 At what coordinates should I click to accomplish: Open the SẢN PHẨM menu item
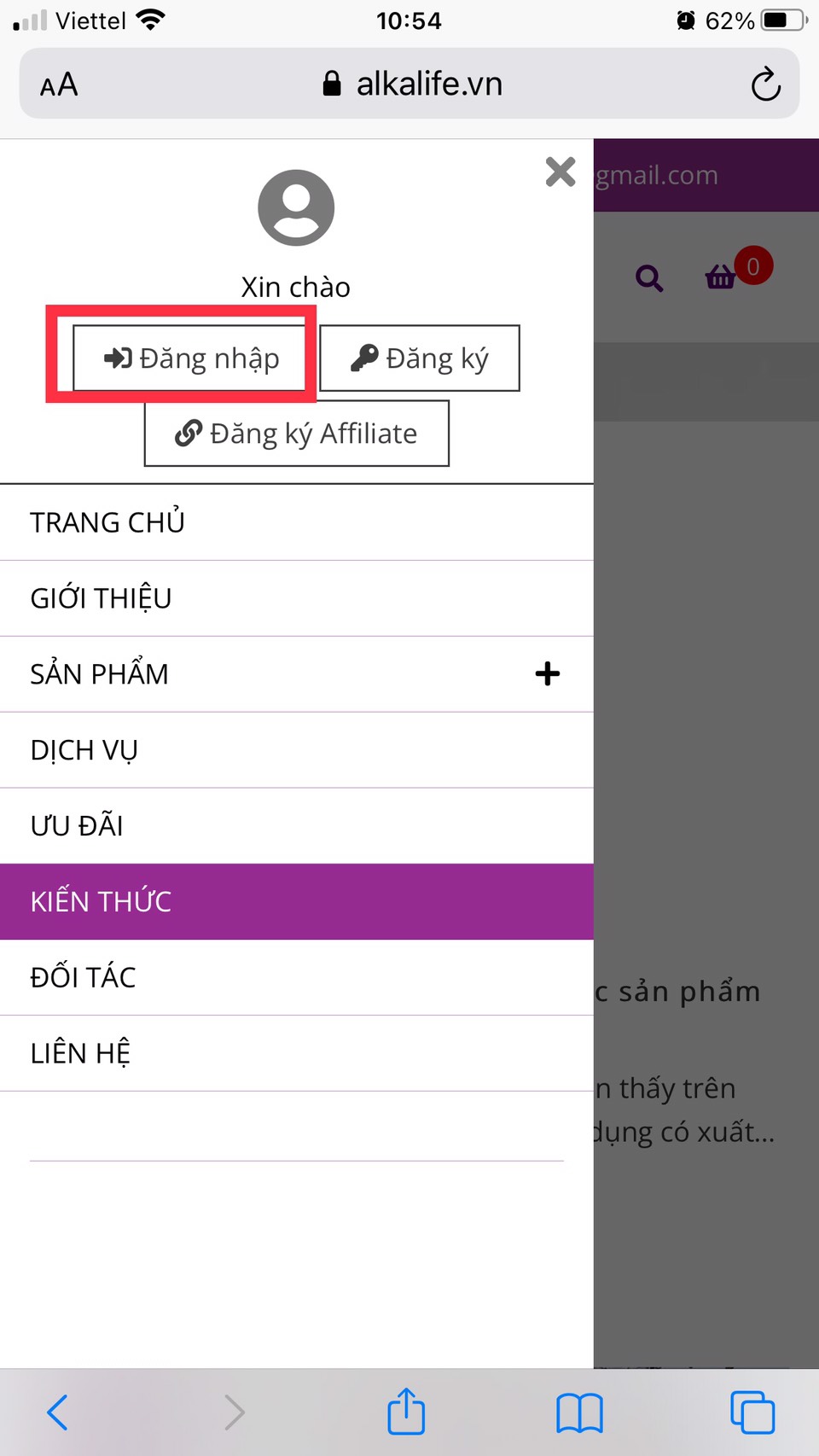[99, 674]
